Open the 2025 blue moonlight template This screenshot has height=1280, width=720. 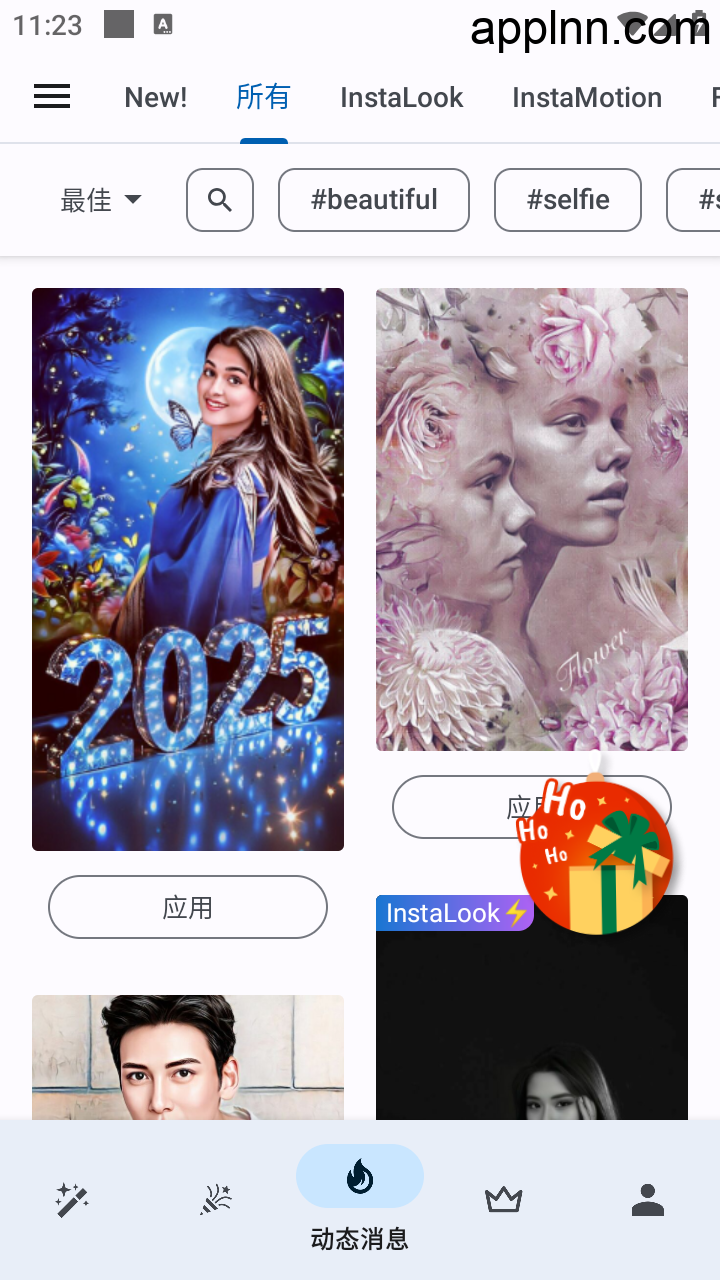(188, 569)
